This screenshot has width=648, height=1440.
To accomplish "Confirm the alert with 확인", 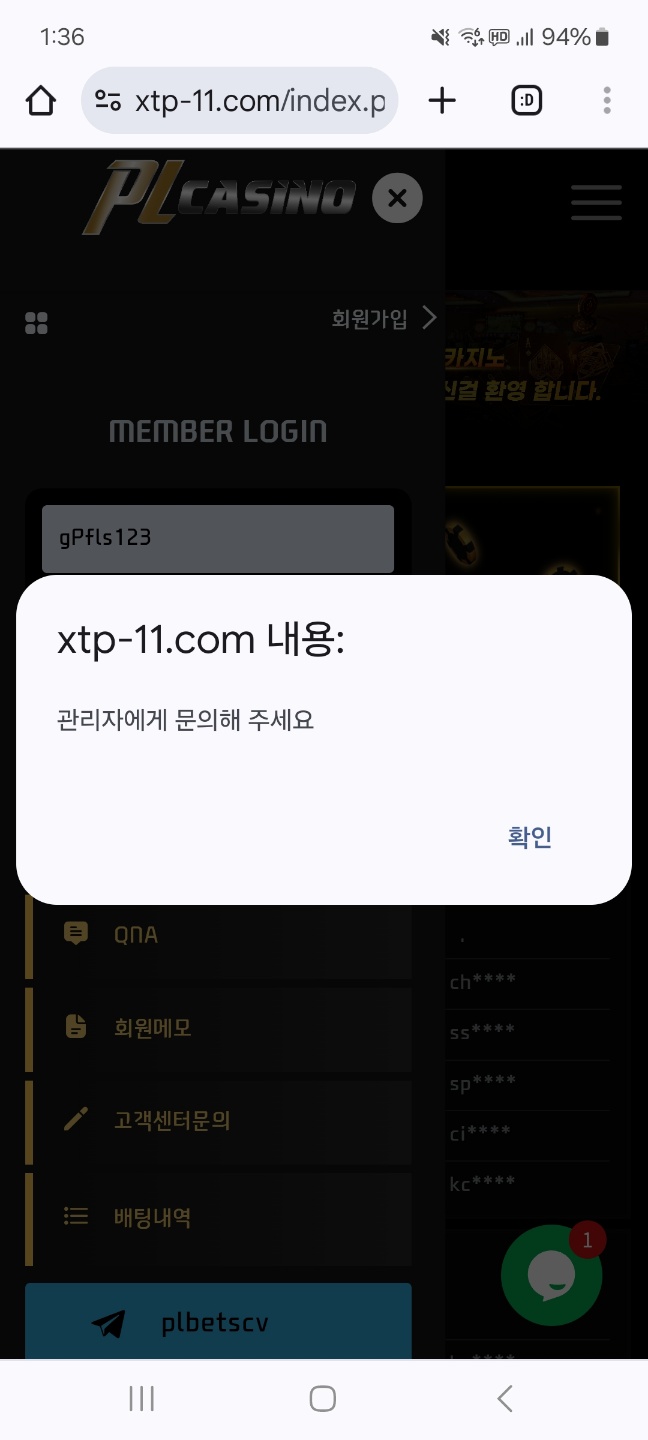I will pyautogui.click(x=530, y=837).
